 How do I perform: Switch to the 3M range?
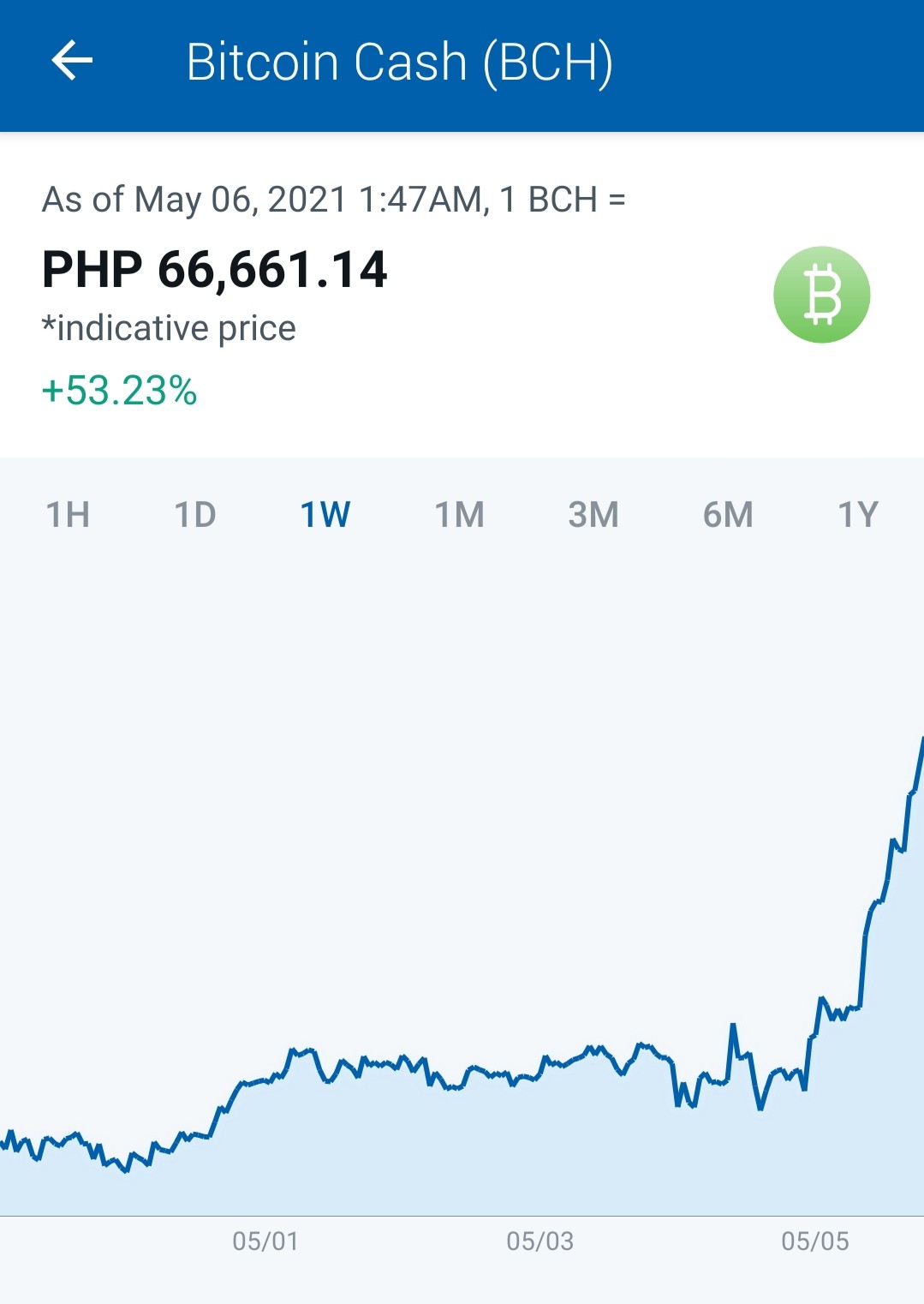pyautogui.click(x=593, y=515)
